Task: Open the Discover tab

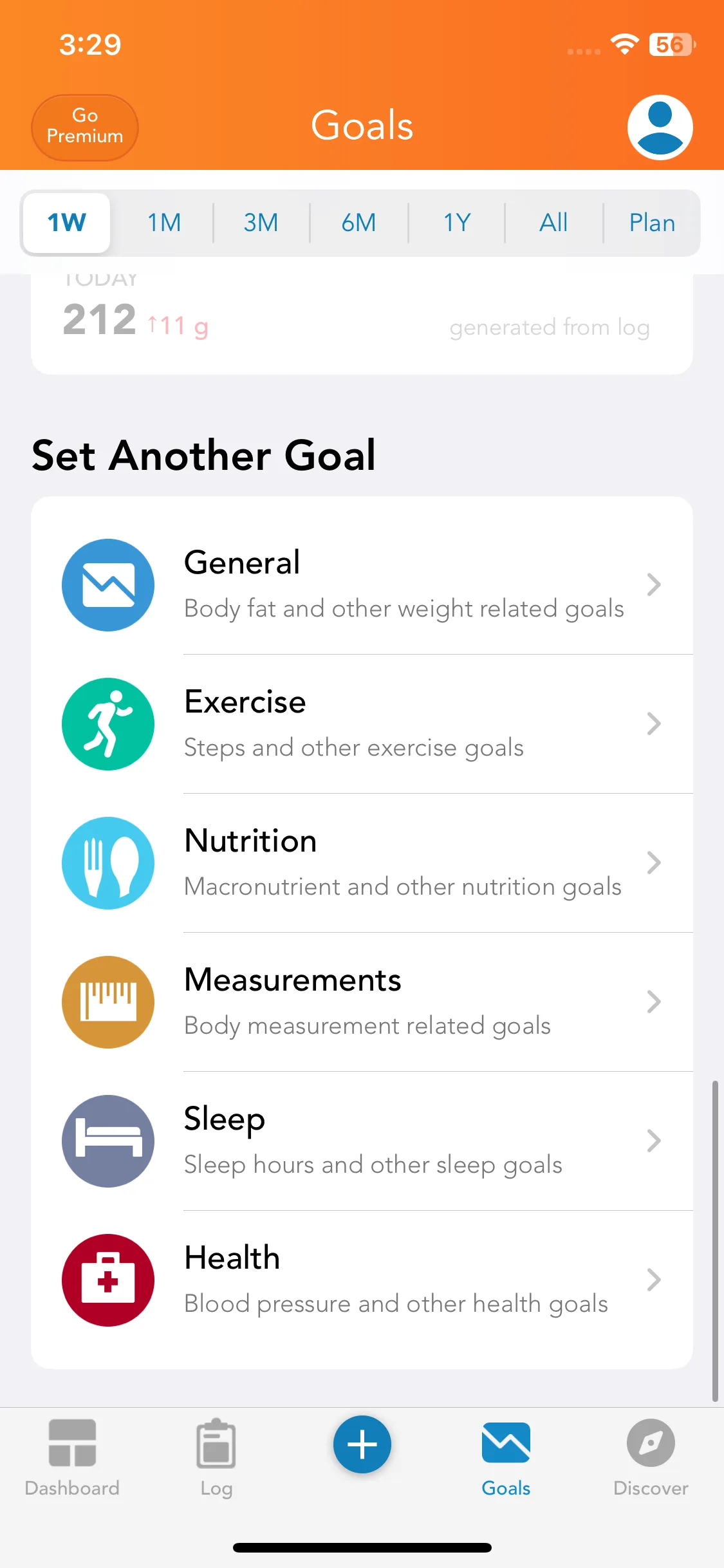Action: (x=651, y=1457)
